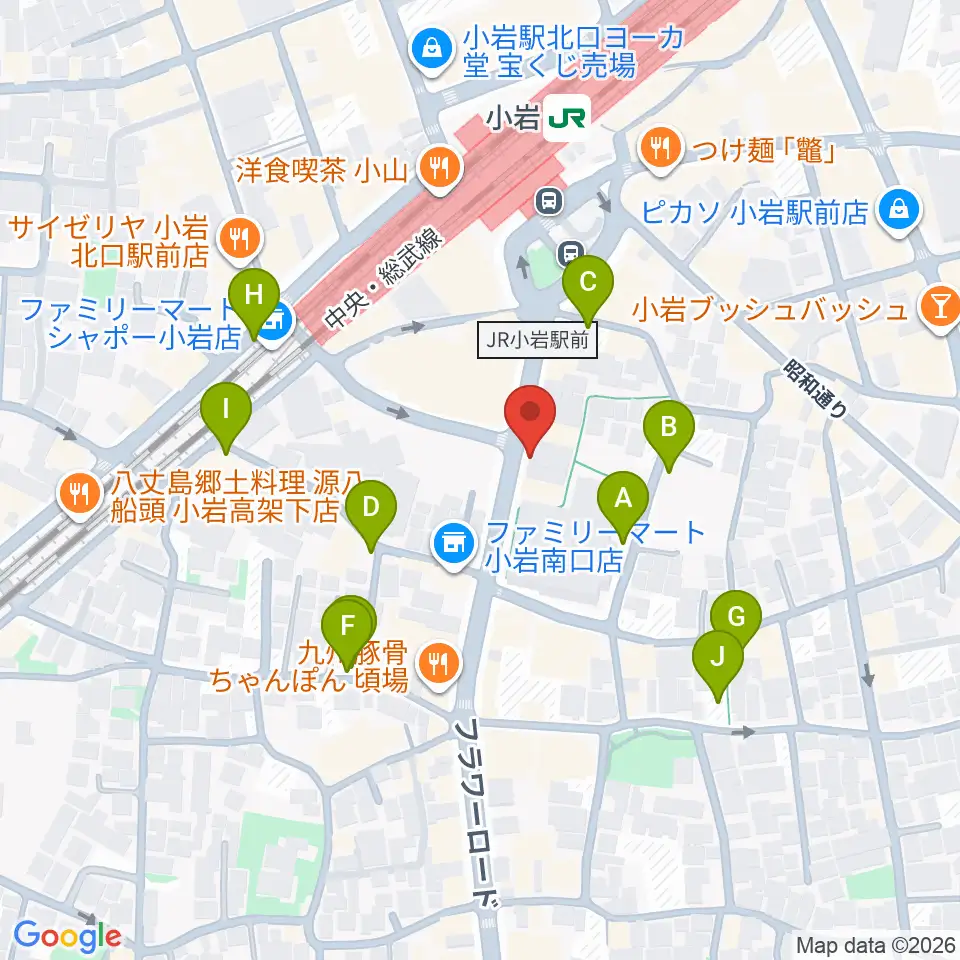960x960 pixels.
Task: Open the 小岩 JR station icon
Action: click(567, 118)
